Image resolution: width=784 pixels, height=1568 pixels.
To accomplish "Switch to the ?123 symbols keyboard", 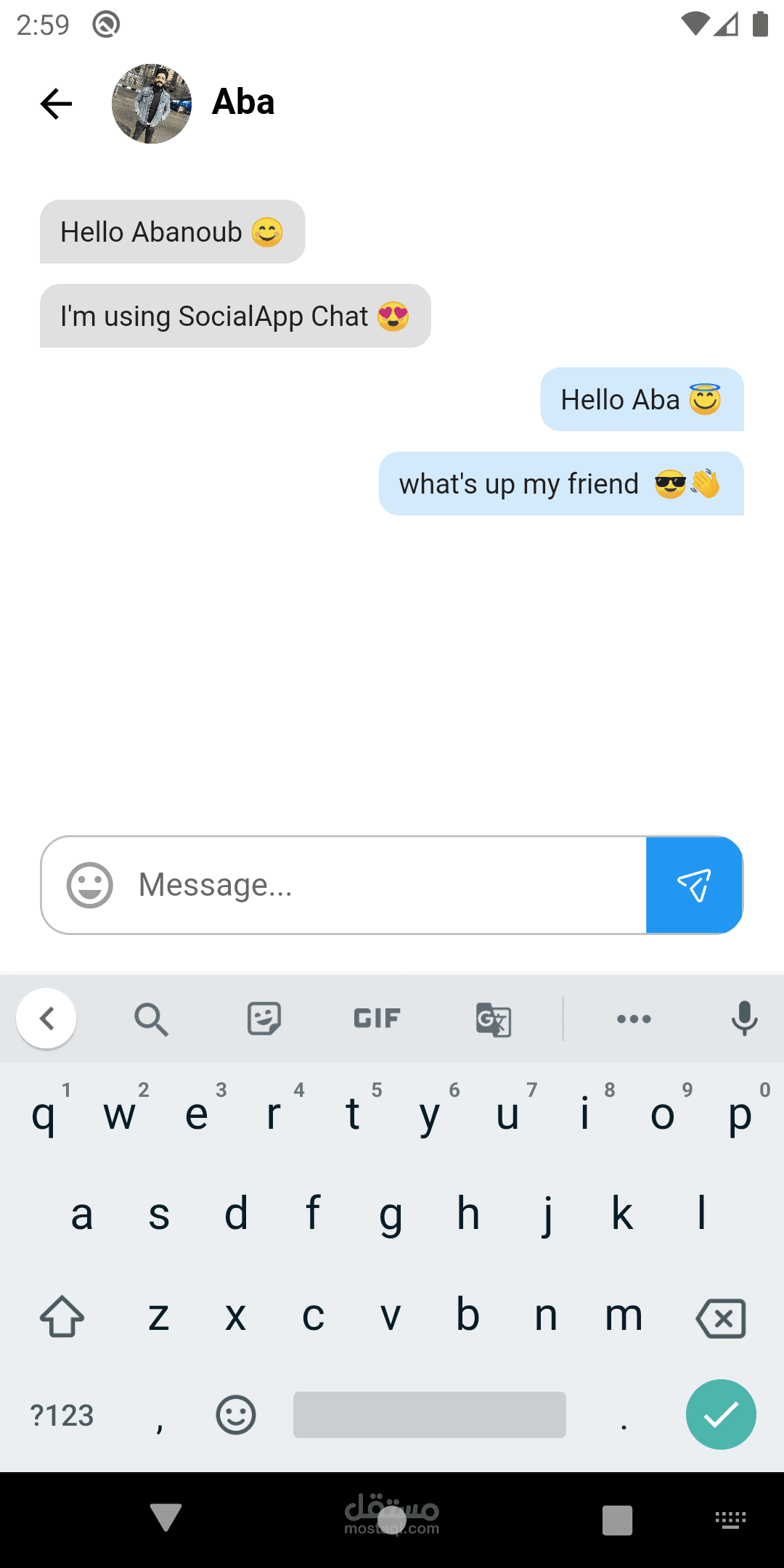I will [x=62, y=1415].
